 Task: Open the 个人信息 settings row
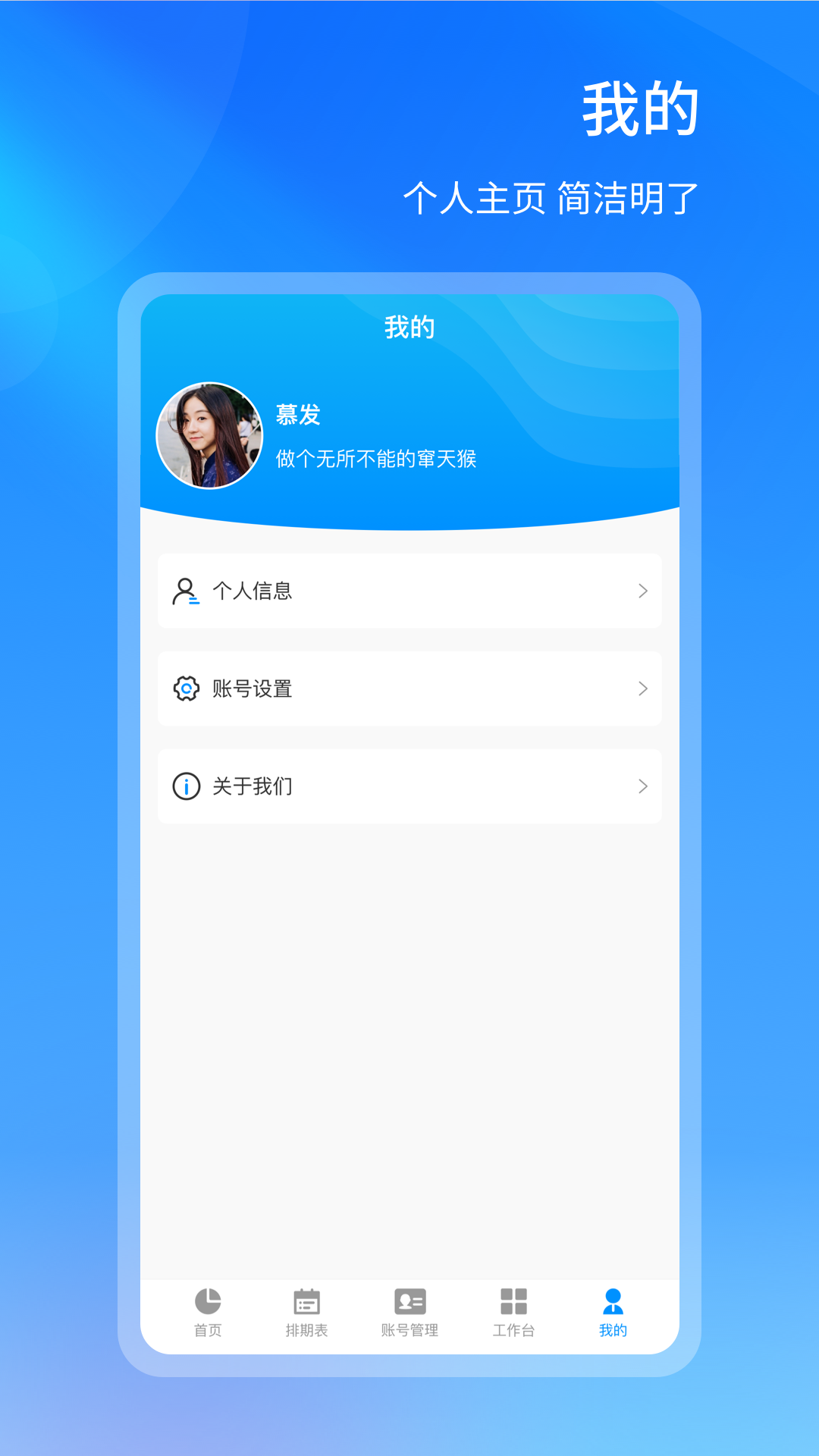[x=409, y=591]
